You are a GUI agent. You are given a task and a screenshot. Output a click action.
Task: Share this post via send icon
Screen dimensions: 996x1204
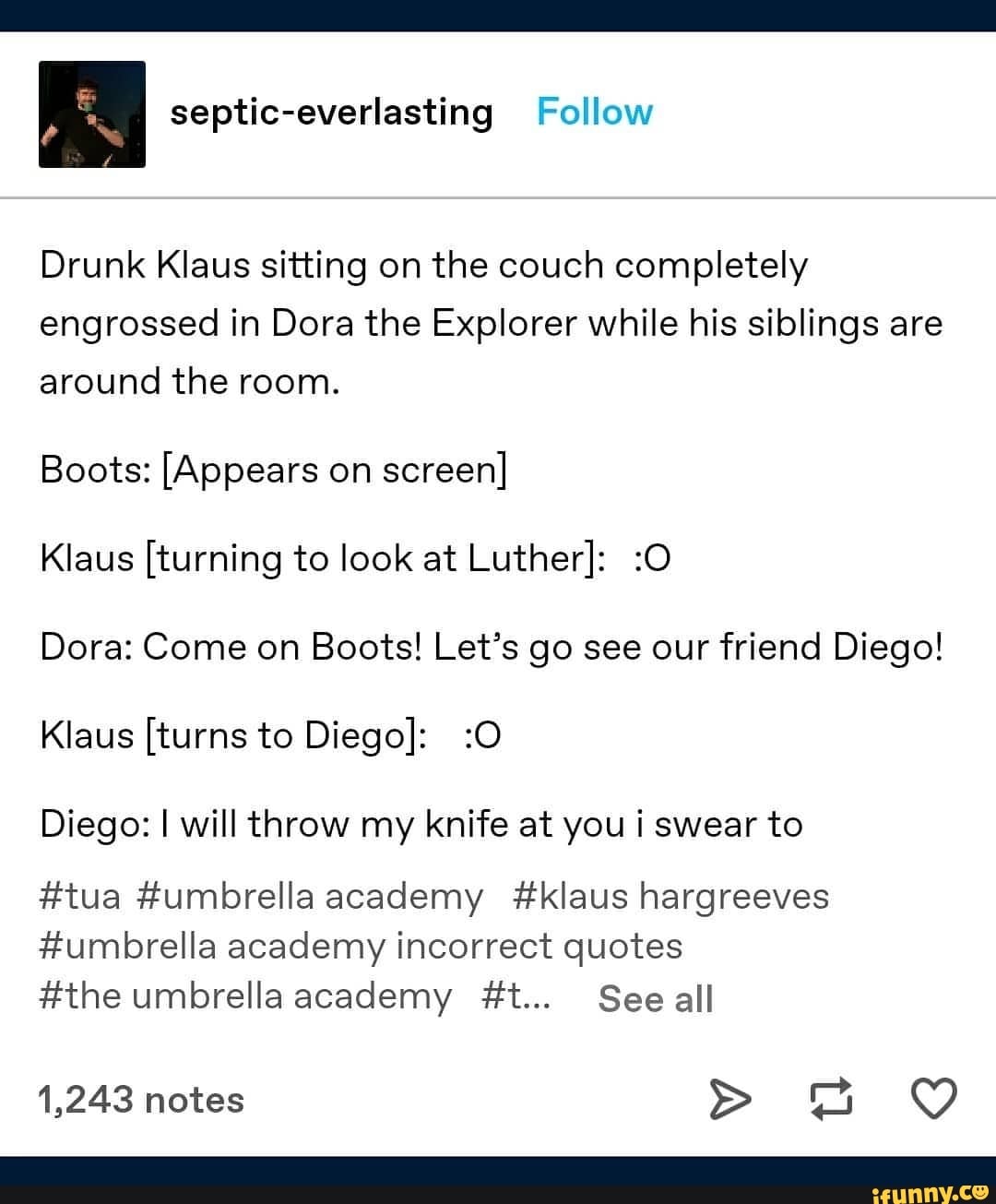pyautogui.click(x=729, y=1100)
